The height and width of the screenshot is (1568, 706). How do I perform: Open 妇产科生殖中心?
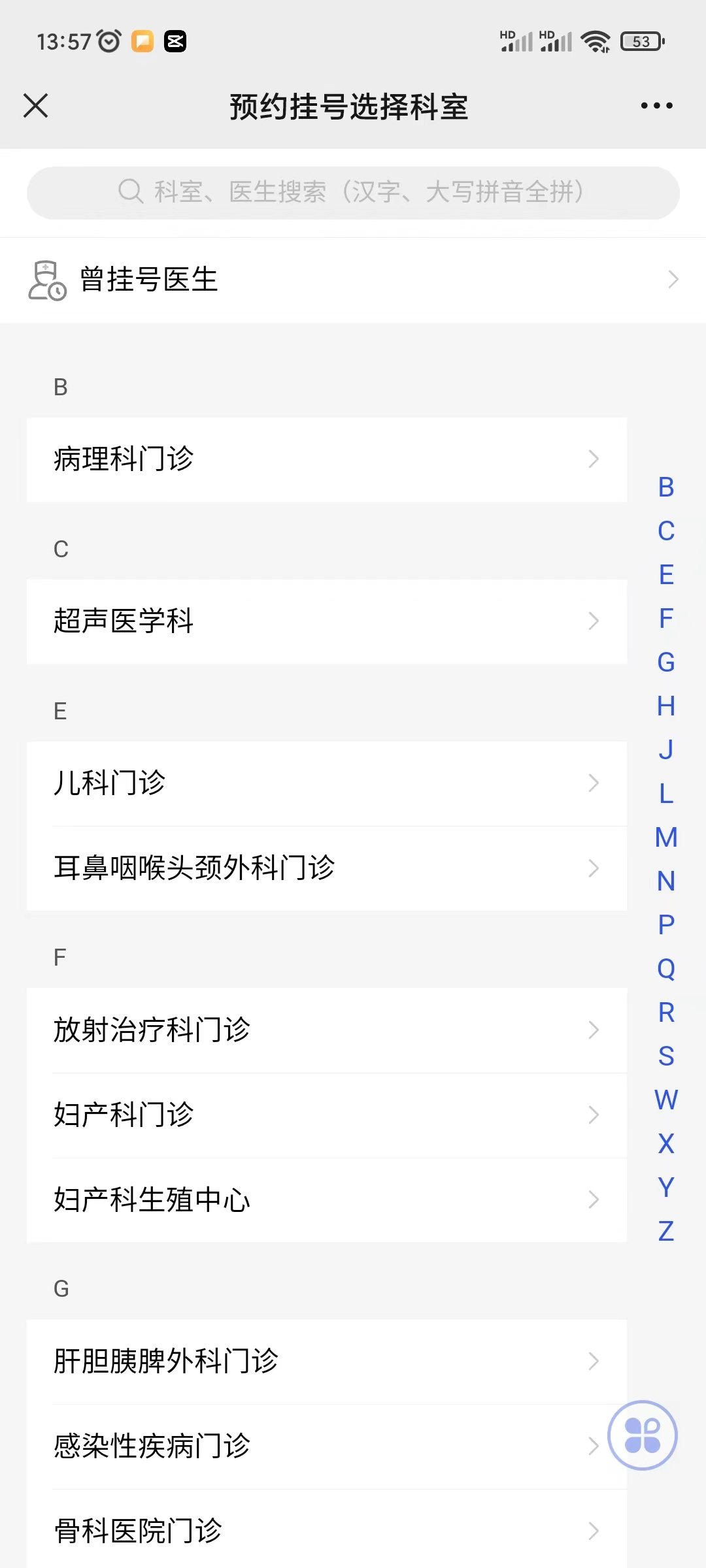pyautogui.click(x=327, y=1200)
